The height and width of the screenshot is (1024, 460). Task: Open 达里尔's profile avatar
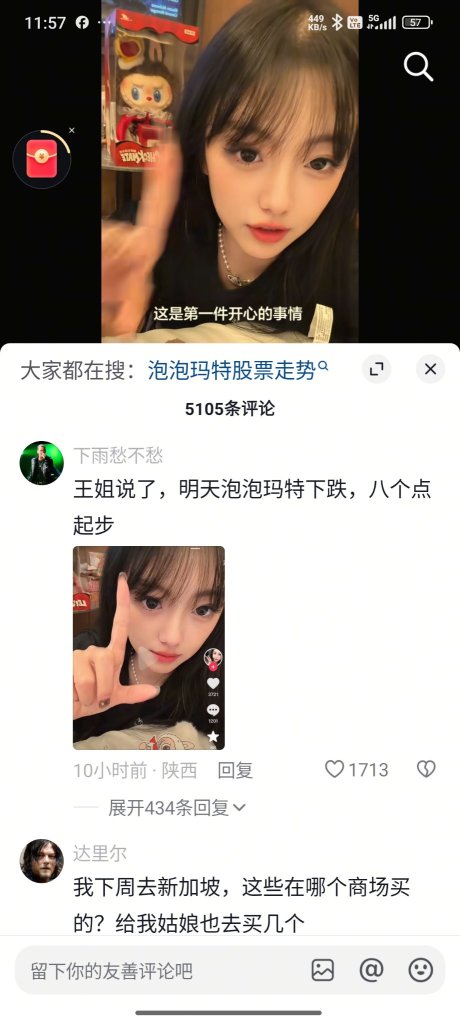(42, 861)
